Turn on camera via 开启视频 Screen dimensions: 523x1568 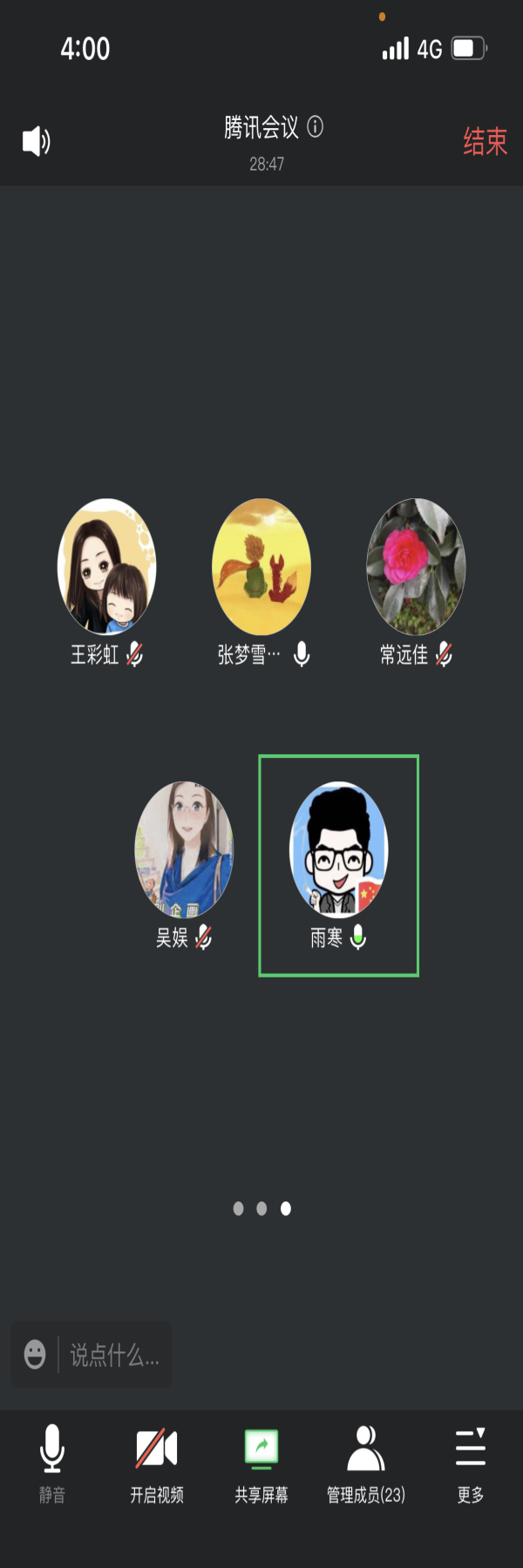click(157, 1463)
